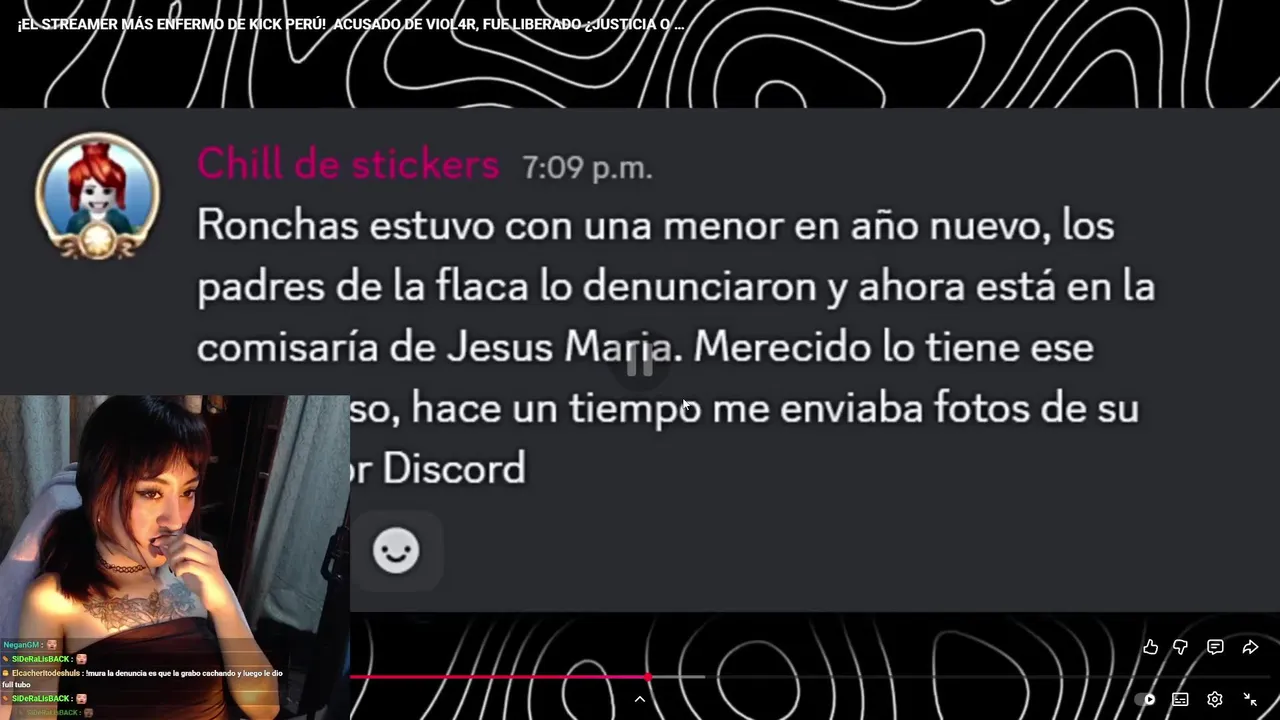The width and height of the screenshot is (1280, 720).
Task: Pause the video playback
Action: coord(640,364)
